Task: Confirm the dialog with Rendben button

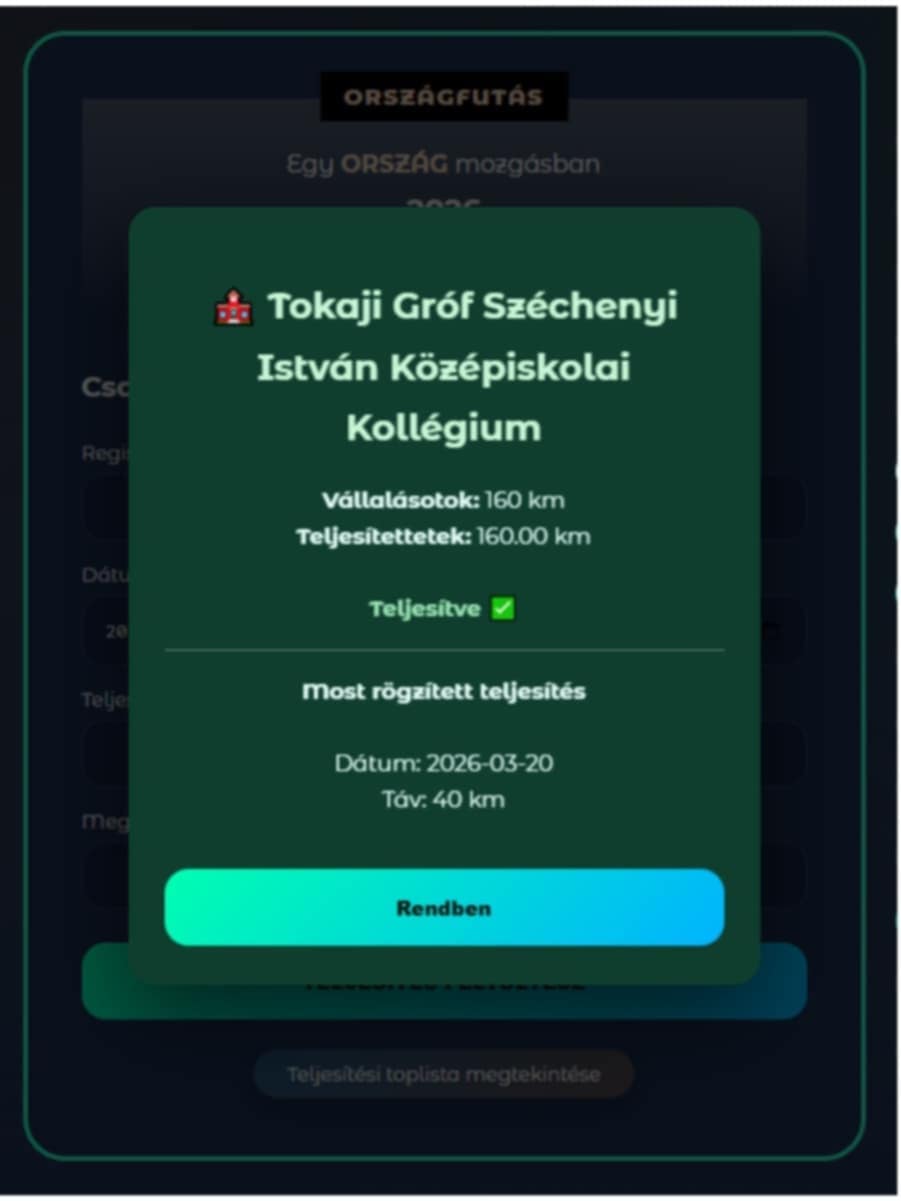Action: (444, 908)
